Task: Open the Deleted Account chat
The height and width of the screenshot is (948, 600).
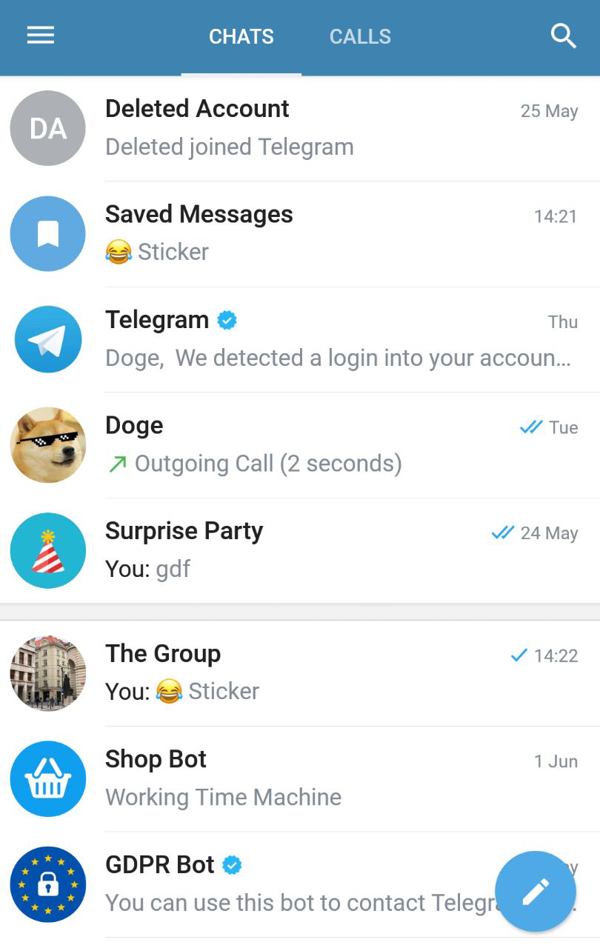Action: [x=300, y=128]
